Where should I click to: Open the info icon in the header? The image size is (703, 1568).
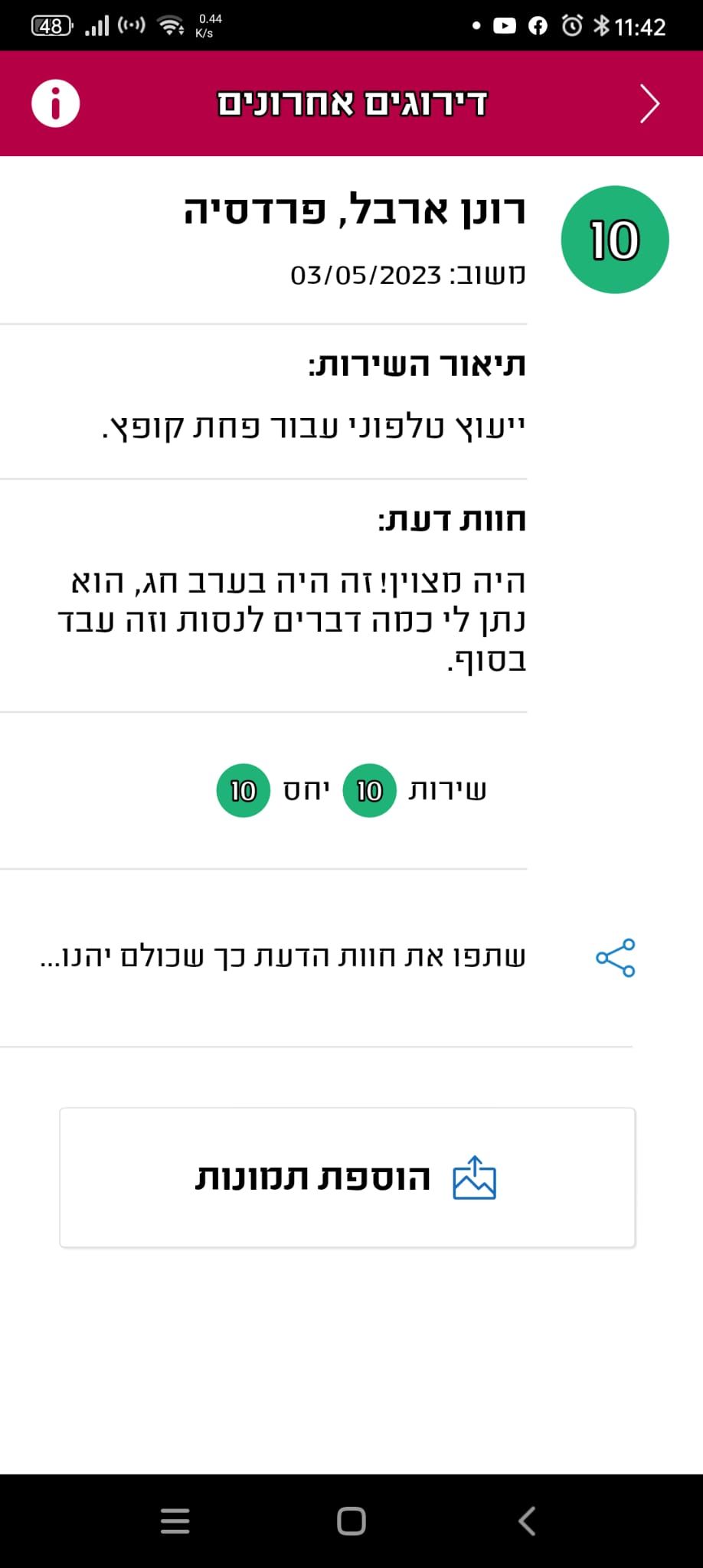(x=55, y=103)
